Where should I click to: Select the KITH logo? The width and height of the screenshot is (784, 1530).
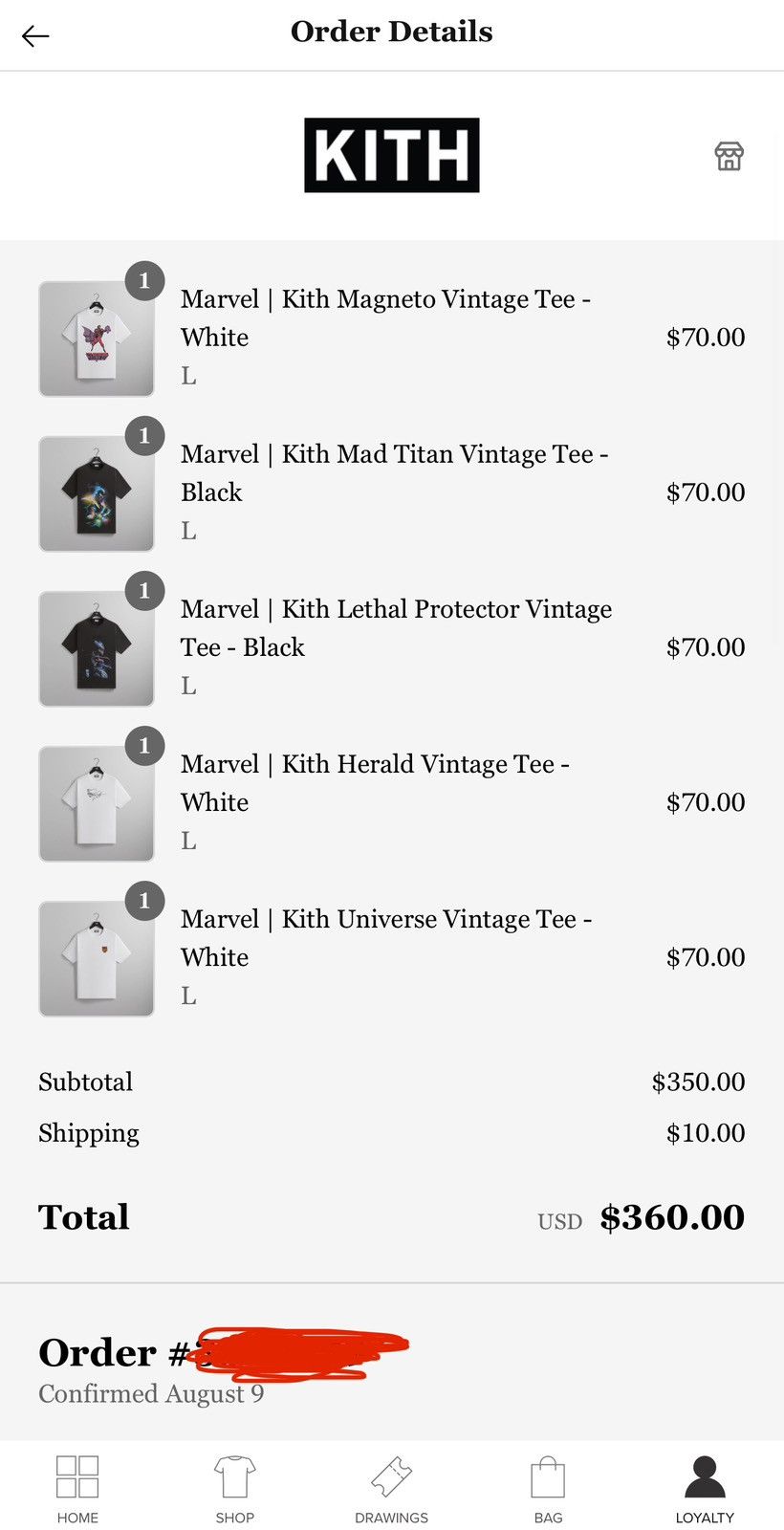tap(391, 155)
